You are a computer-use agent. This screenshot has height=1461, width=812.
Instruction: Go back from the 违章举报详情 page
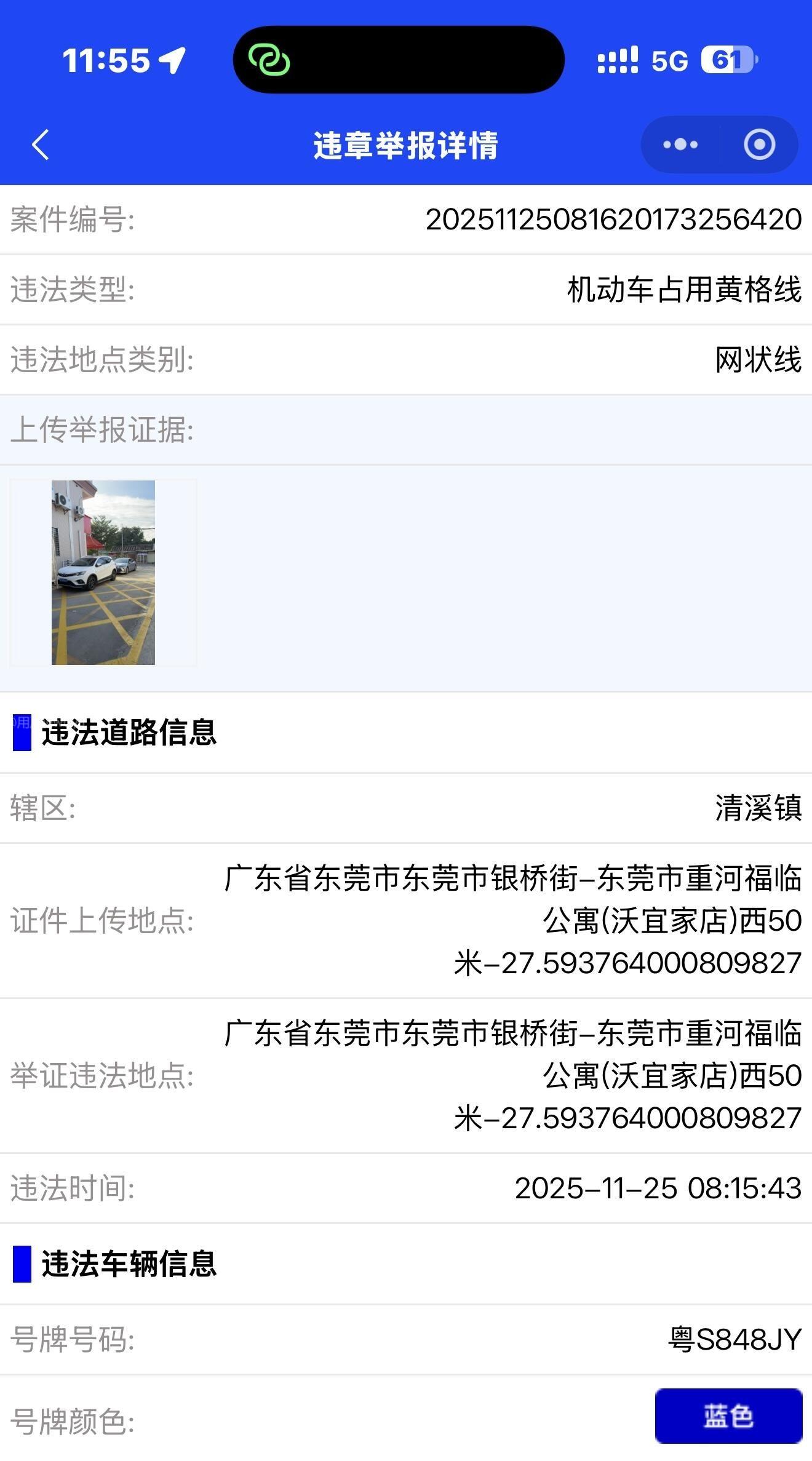[41, 145]
